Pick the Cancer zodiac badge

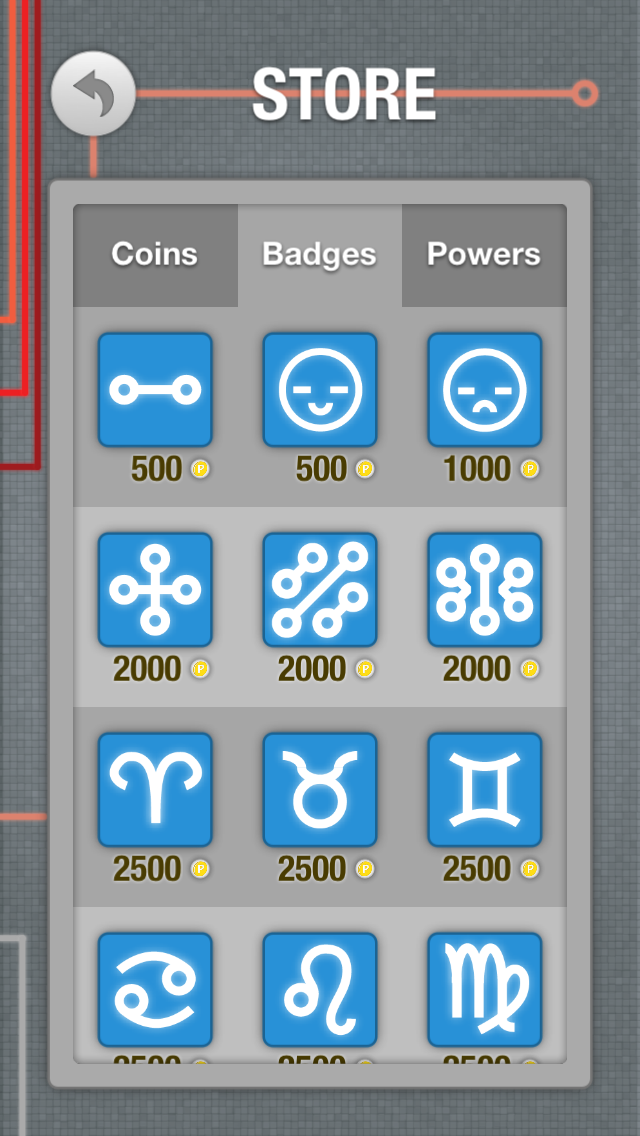(155, 990)
